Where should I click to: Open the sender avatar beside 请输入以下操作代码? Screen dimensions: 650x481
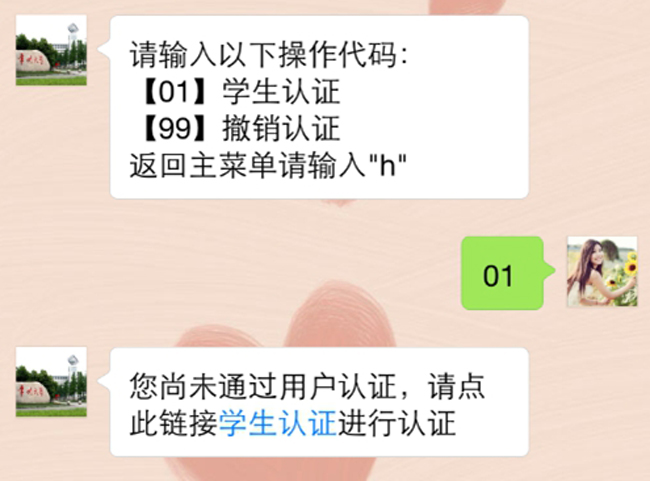pyautogui.click(x=51, y=51)
